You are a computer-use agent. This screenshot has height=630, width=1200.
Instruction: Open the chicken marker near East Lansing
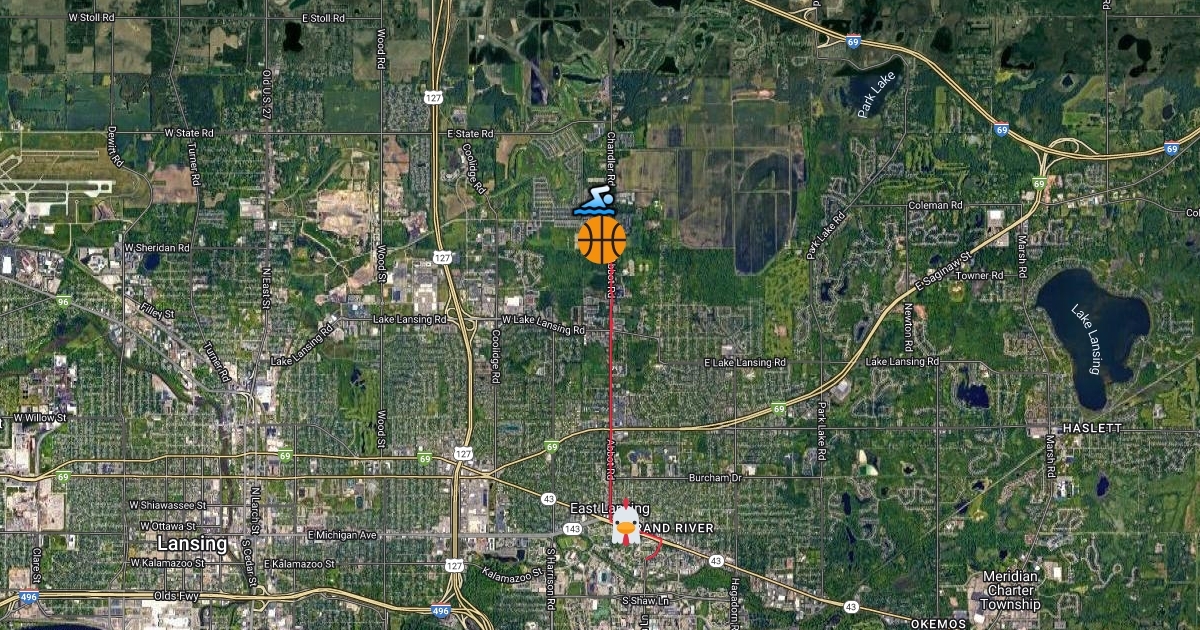pos(626,524)
